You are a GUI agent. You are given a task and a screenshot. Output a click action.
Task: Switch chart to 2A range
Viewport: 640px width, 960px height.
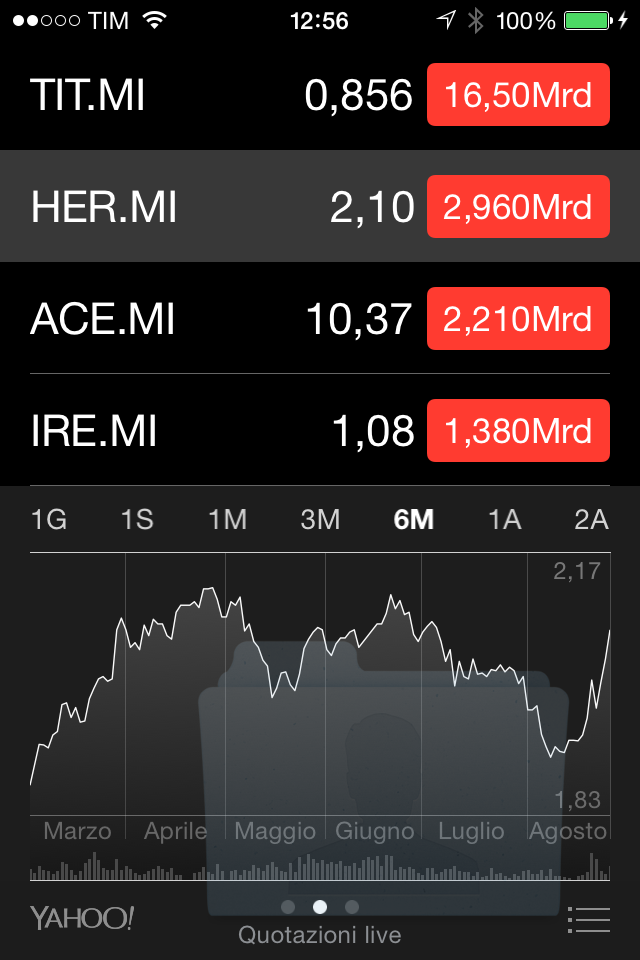click(591, 520)
